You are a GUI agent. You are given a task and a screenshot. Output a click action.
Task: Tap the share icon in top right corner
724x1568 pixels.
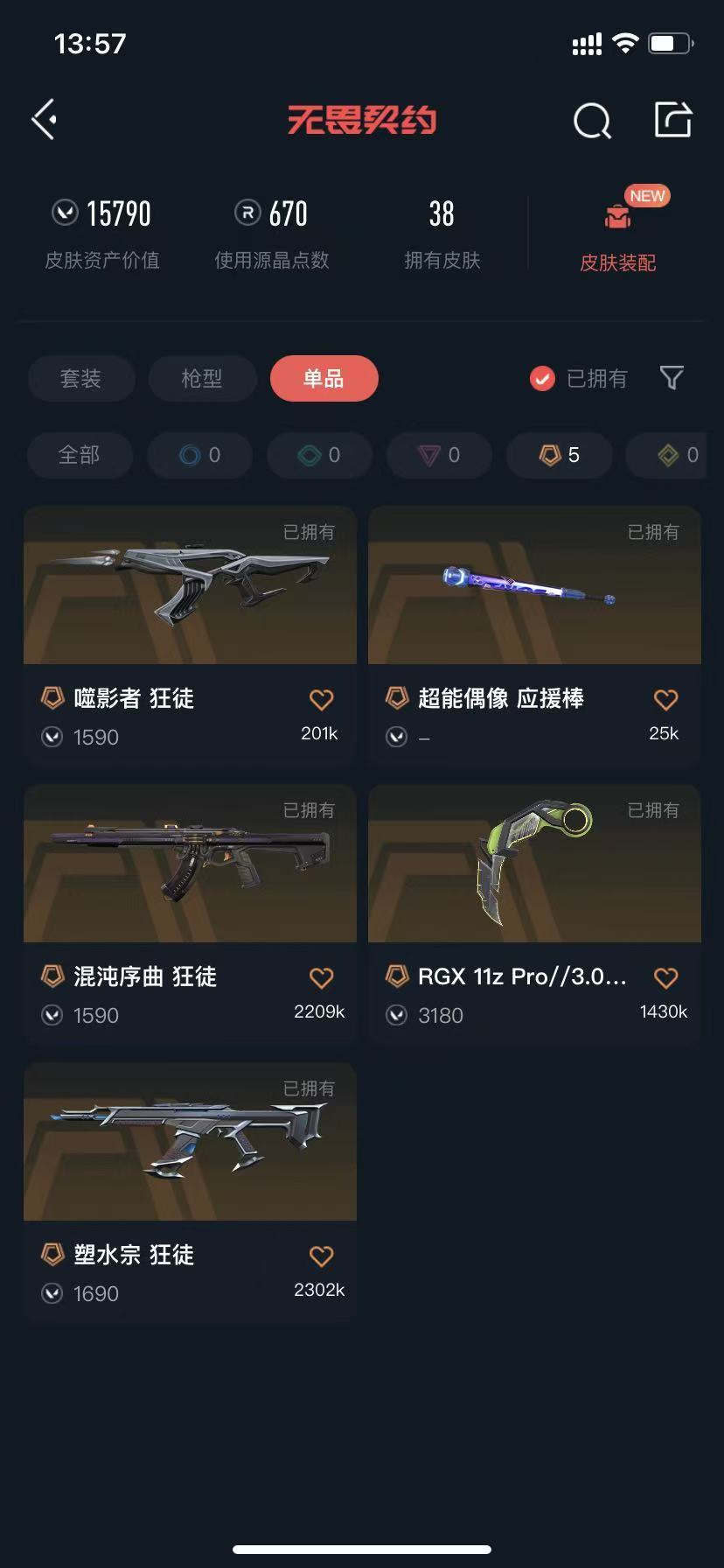click(x=672, y=119)
